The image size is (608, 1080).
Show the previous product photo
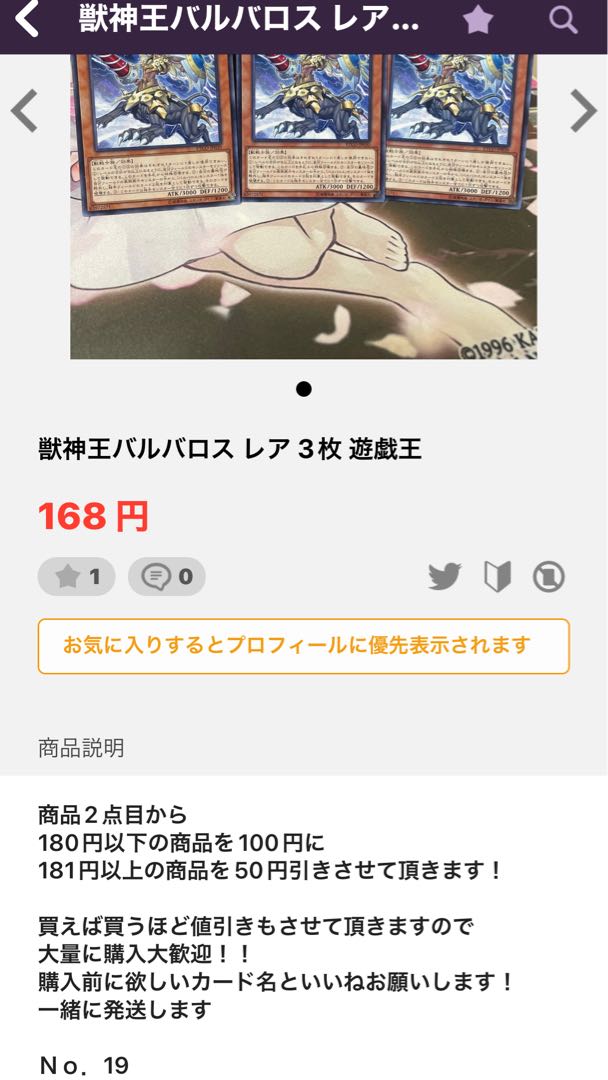pos(25,111)
